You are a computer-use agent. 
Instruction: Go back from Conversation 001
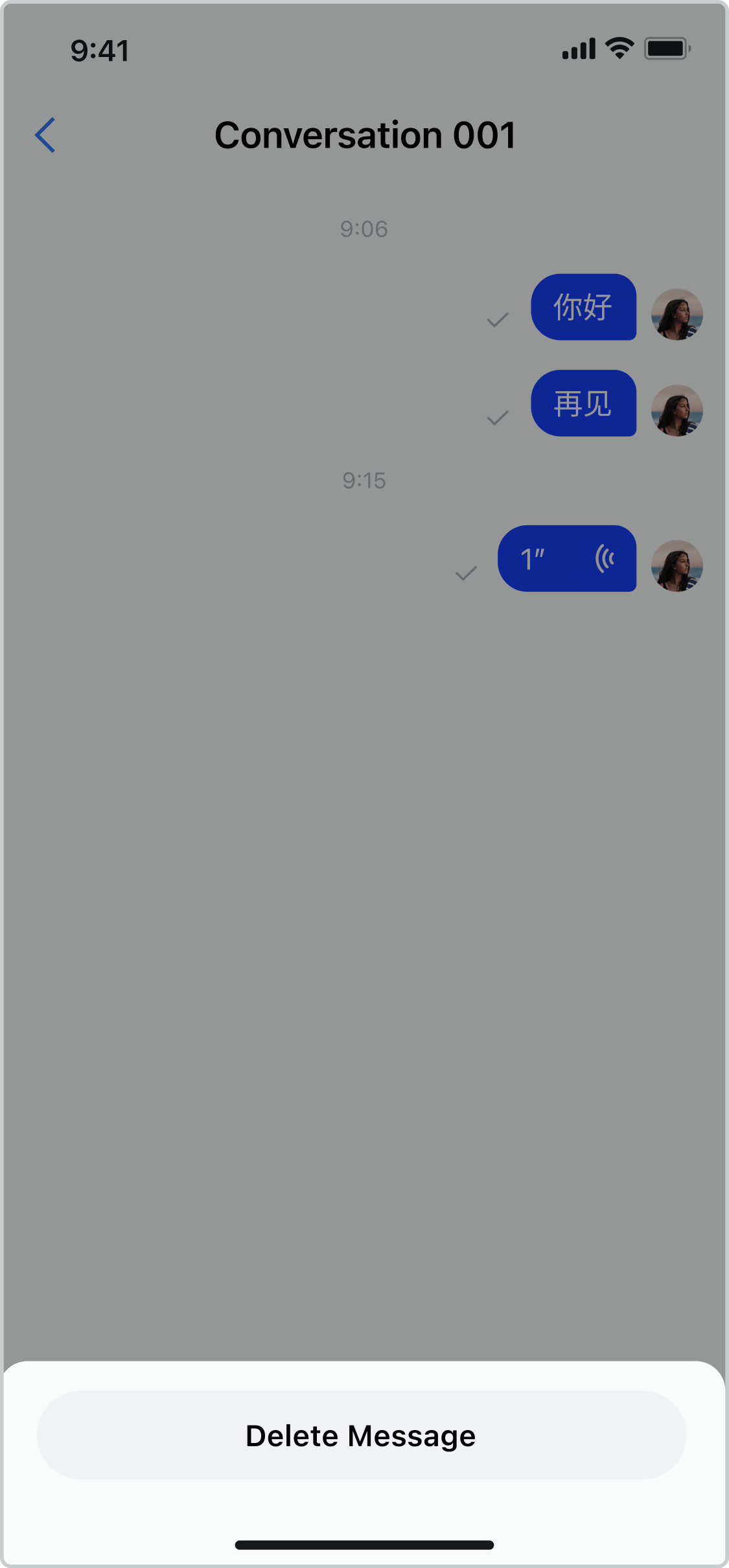45,135
